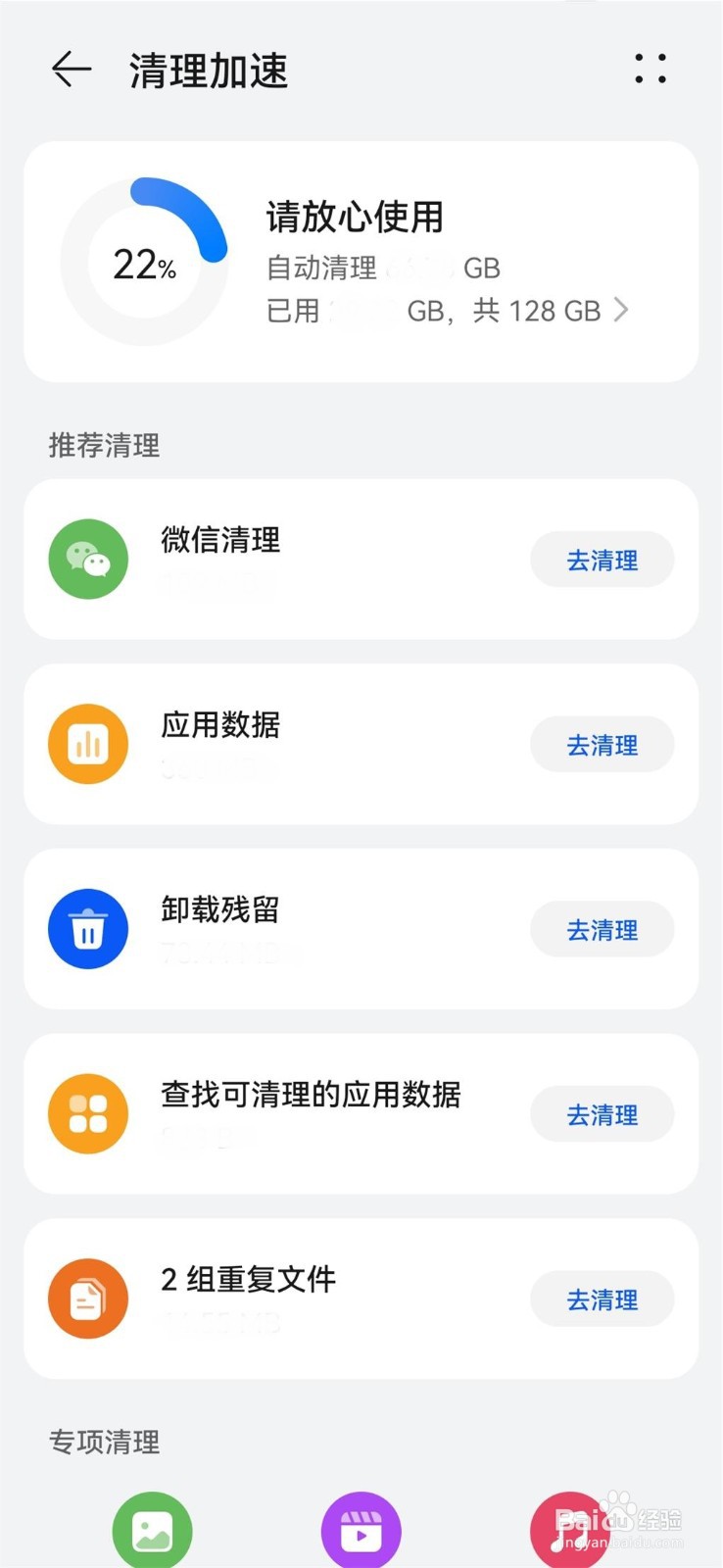Tap 去清理 for 卸载残留

(x=602, y=930)
